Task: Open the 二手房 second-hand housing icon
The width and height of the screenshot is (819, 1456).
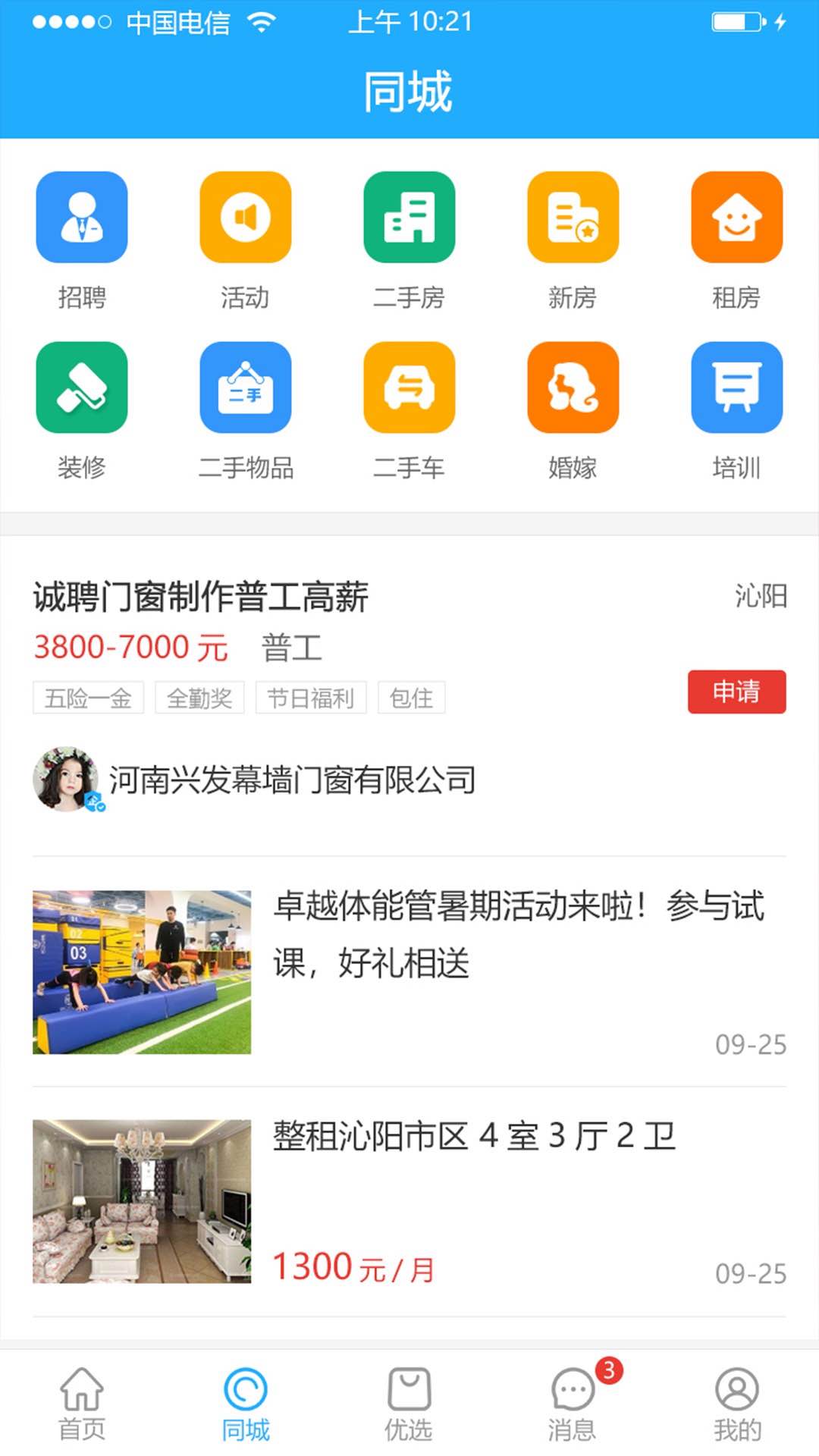Action: (x=409, y=218)
